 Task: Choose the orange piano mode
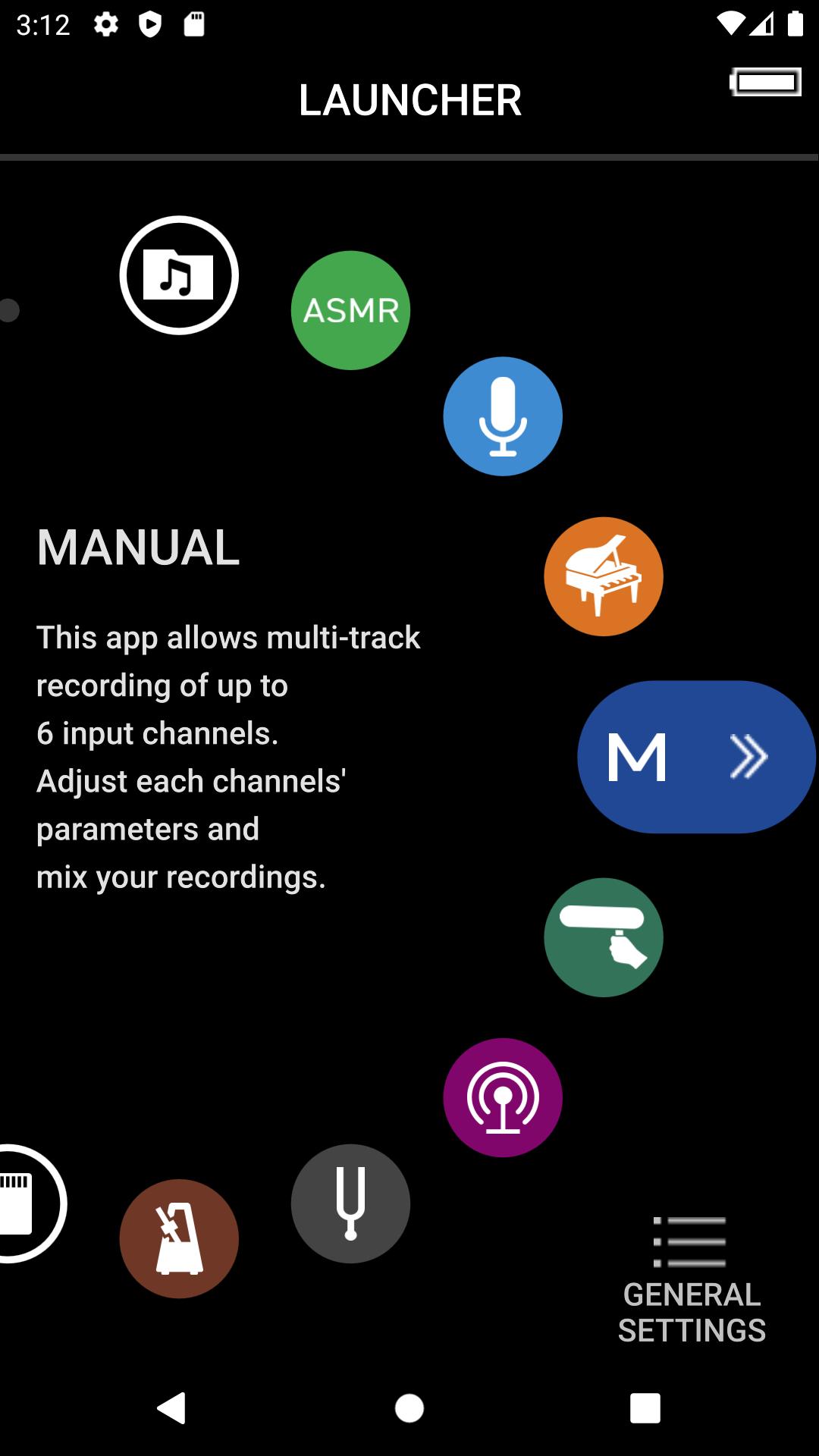(603, 576)
